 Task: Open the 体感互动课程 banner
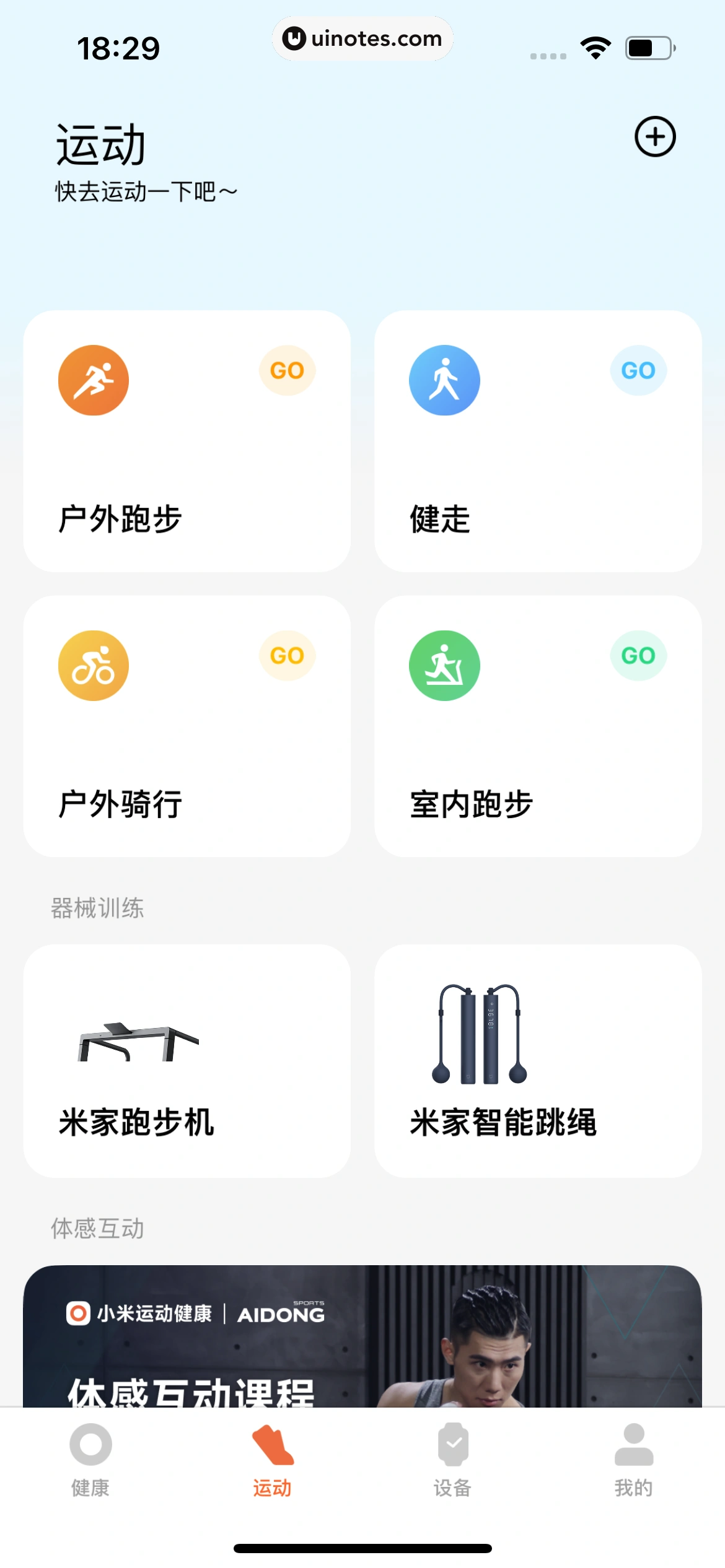coord(362,1336)
